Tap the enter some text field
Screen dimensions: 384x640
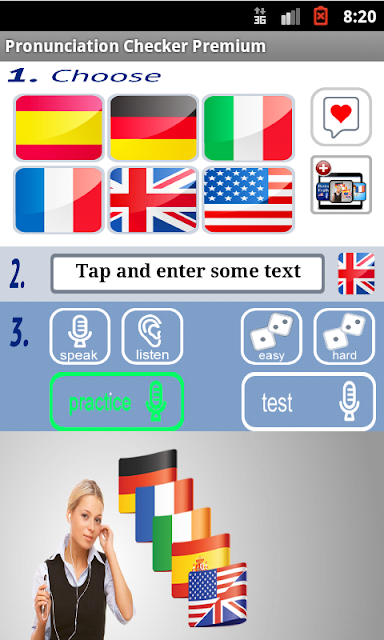pyautogui.click(x=188, y=273)
